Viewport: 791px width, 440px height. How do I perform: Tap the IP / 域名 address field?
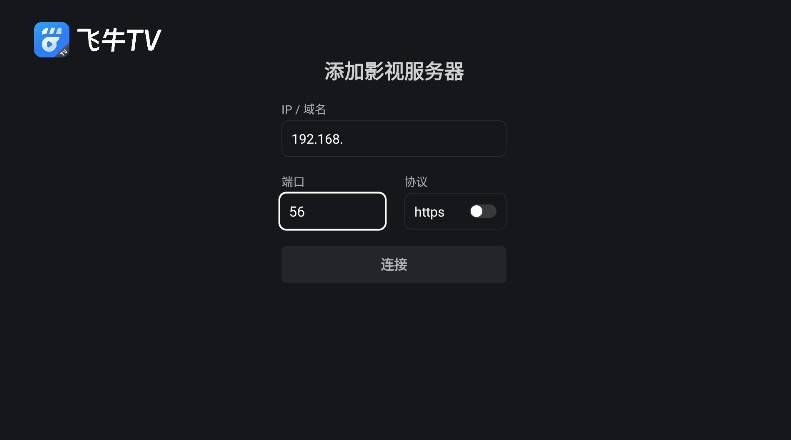[x=393, y=139]
